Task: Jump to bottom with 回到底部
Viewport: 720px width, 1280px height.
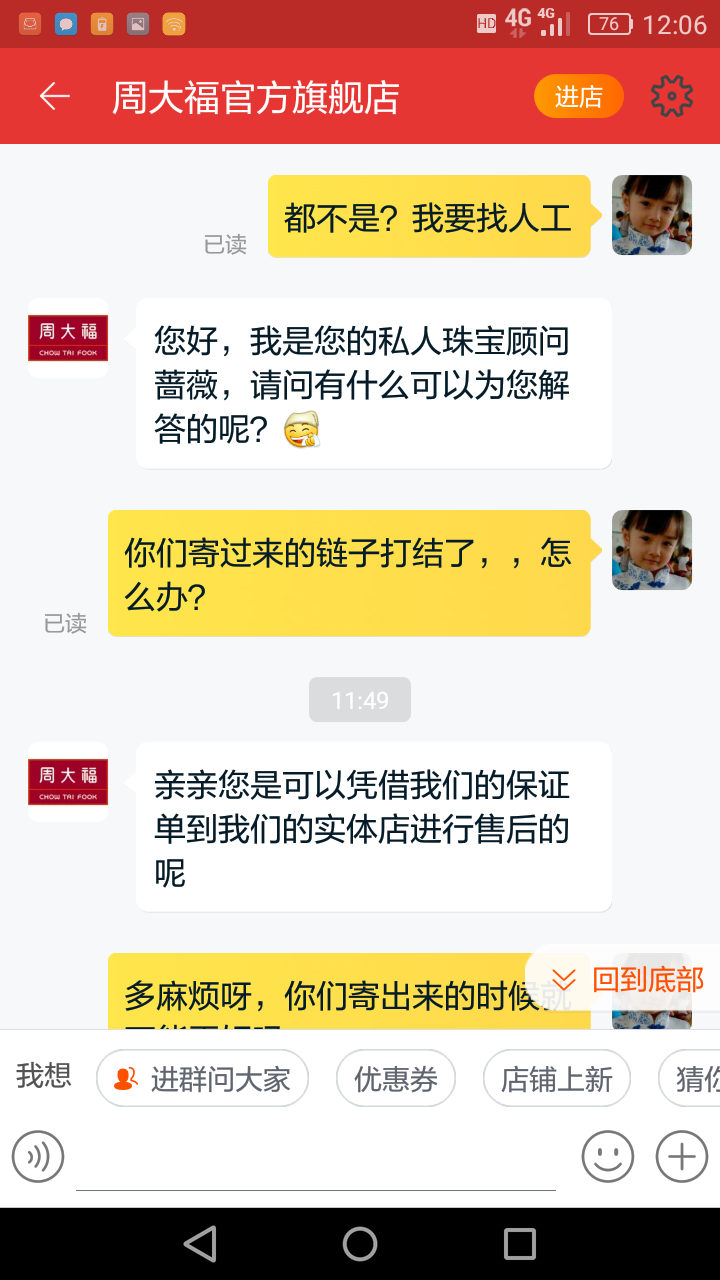Action: (x=628, y=979)
